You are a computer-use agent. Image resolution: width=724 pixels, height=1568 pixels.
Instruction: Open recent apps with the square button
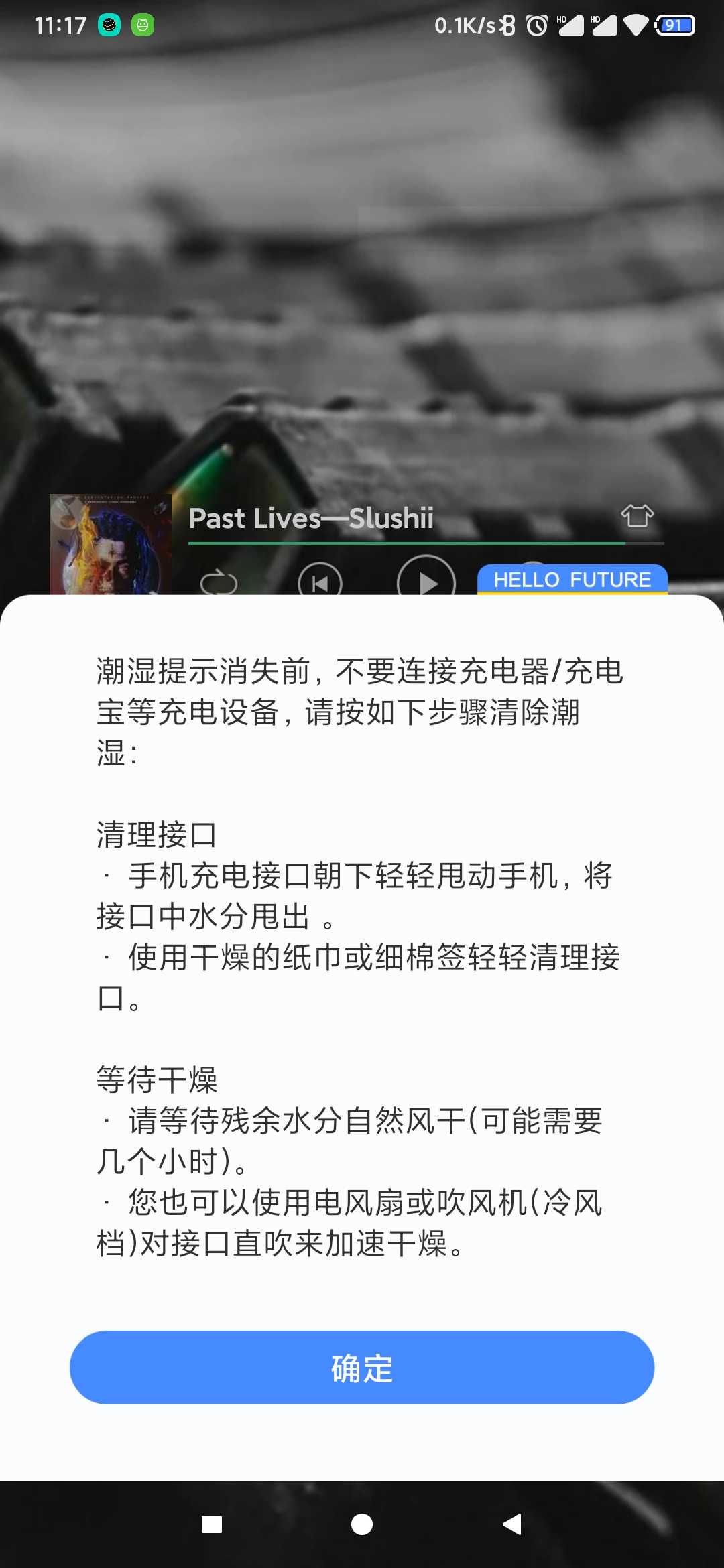(212, 1524)
